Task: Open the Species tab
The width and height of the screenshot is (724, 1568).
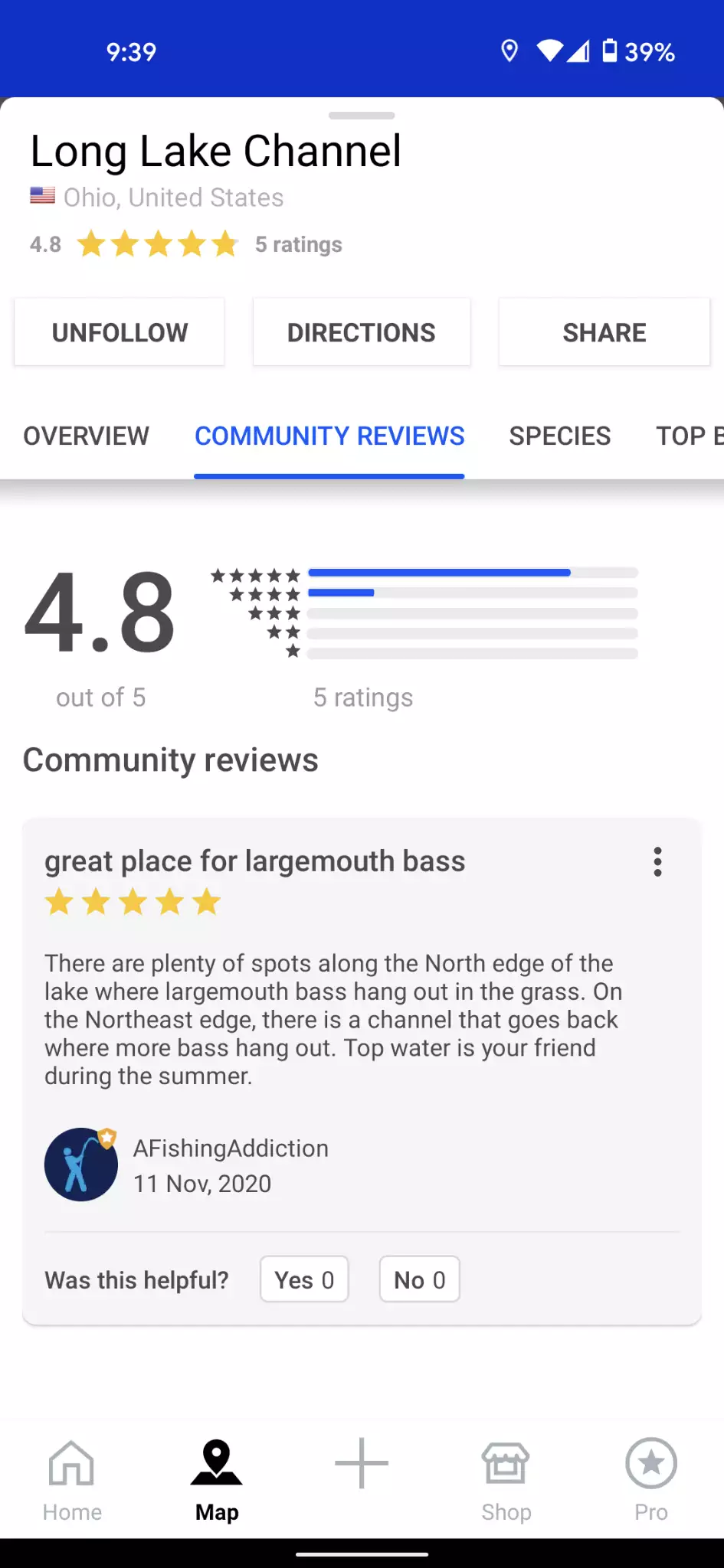Action: [559, 436]
